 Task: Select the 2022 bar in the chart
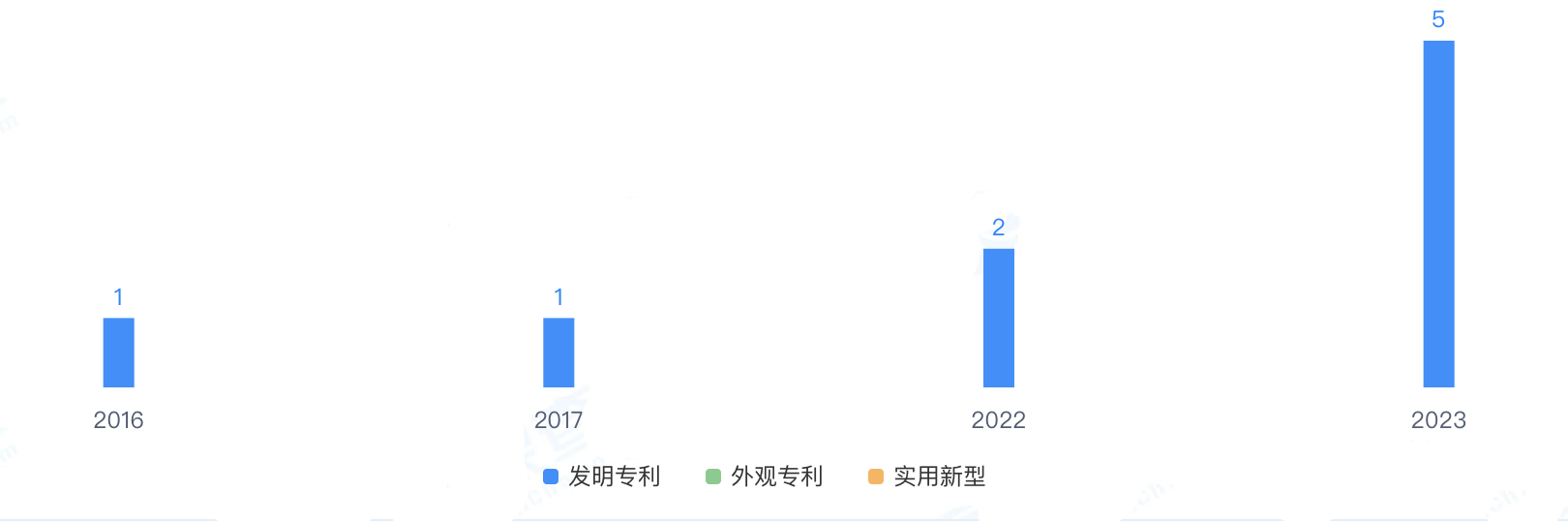tap(998, 318)
